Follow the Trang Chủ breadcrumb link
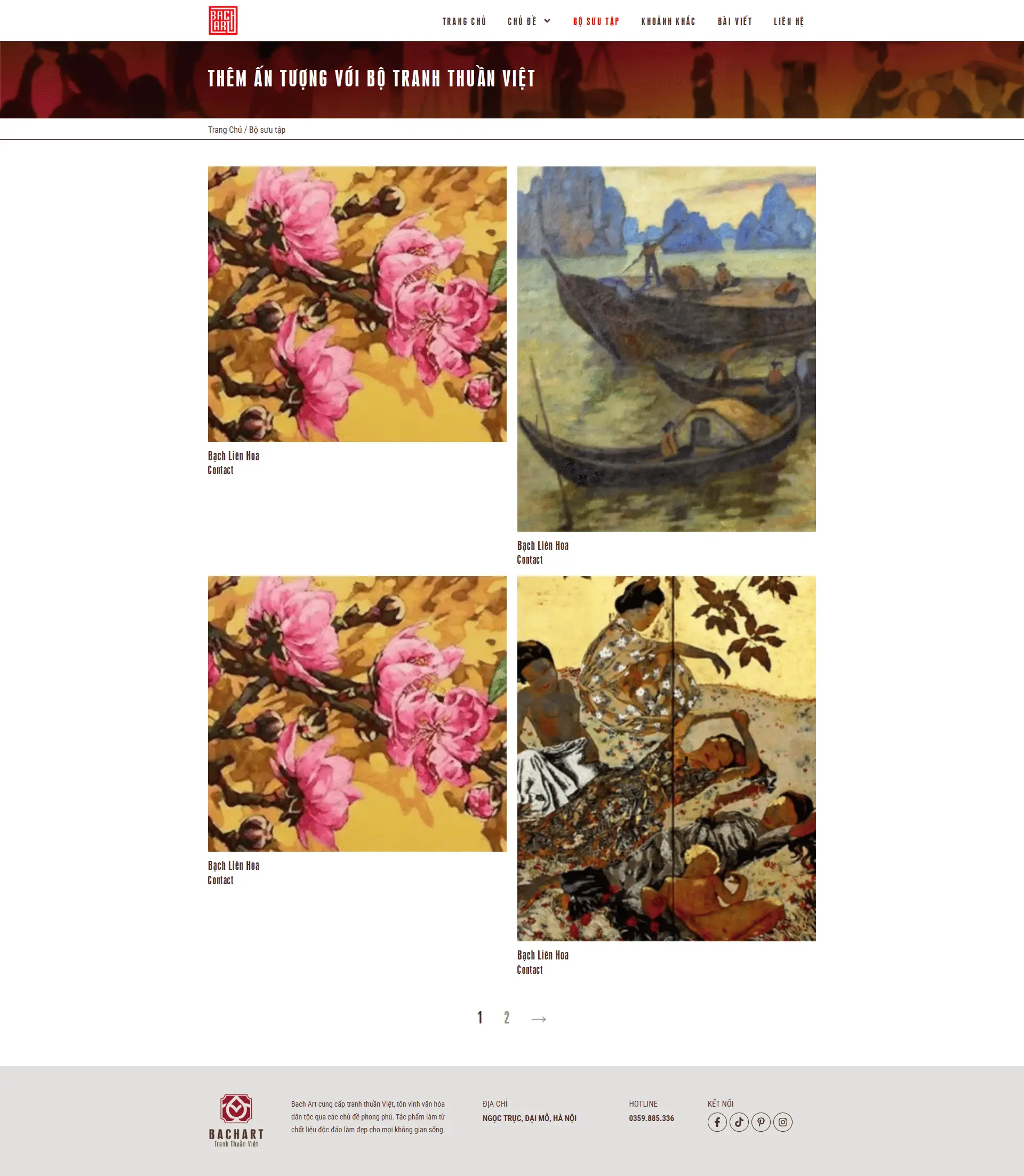 click(225, 130)
